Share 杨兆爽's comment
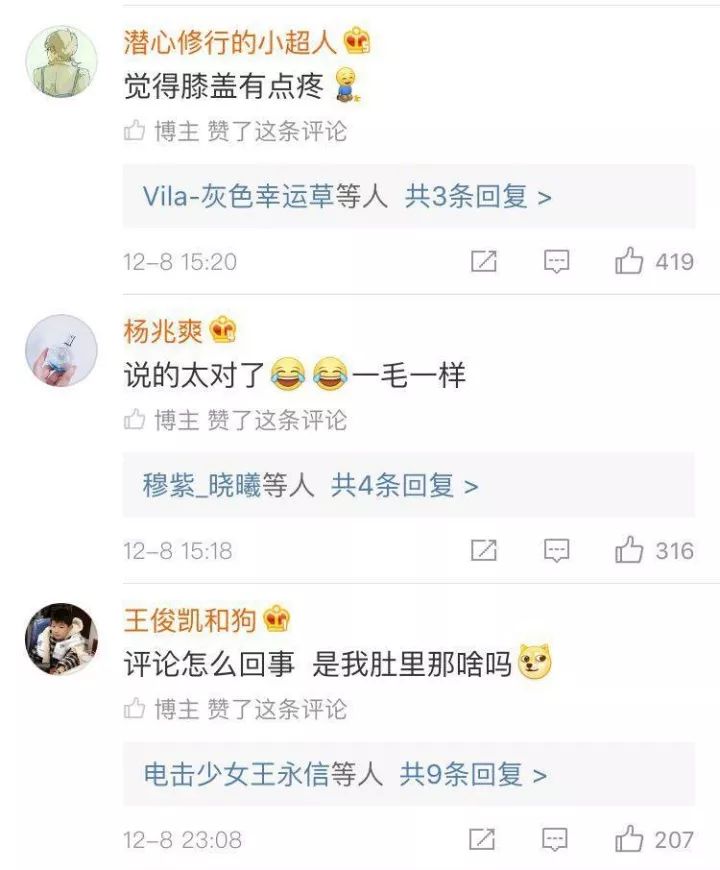This screenshot has width=720, height=870. [484, 551]
